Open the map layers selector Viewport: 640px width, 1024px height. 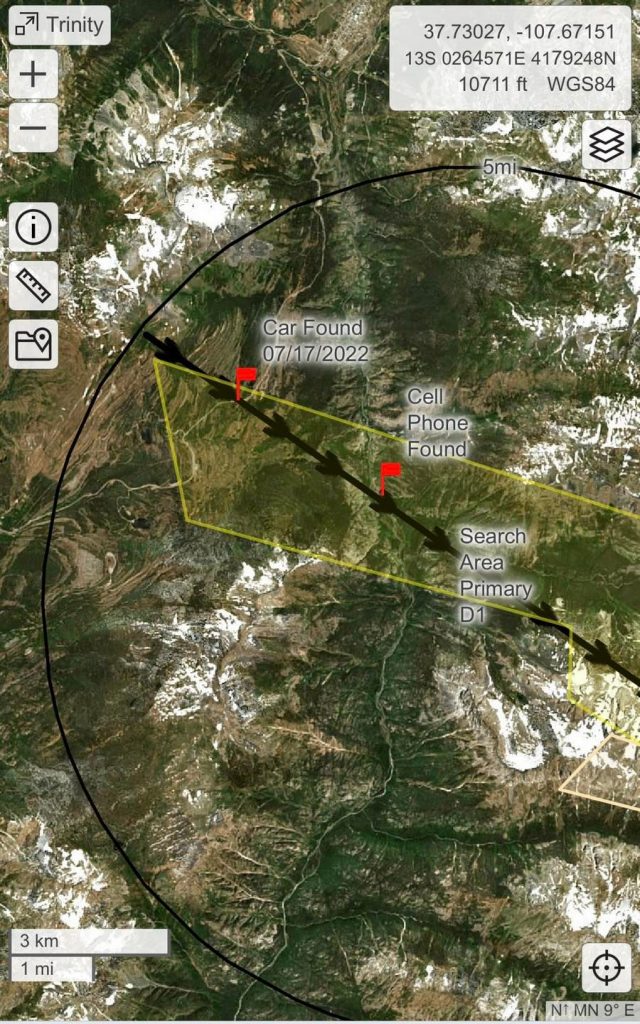606,145
